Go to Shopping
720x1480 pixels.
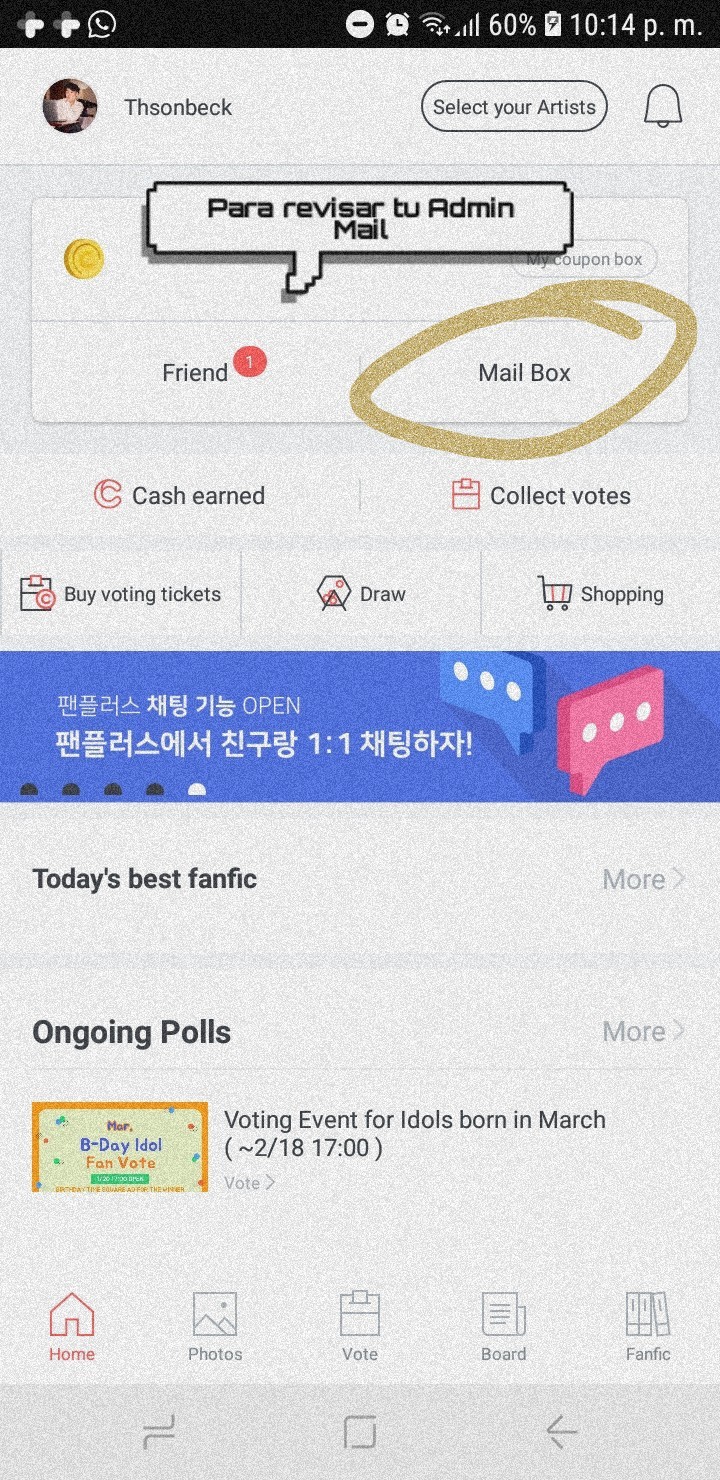tap(600, 594)
